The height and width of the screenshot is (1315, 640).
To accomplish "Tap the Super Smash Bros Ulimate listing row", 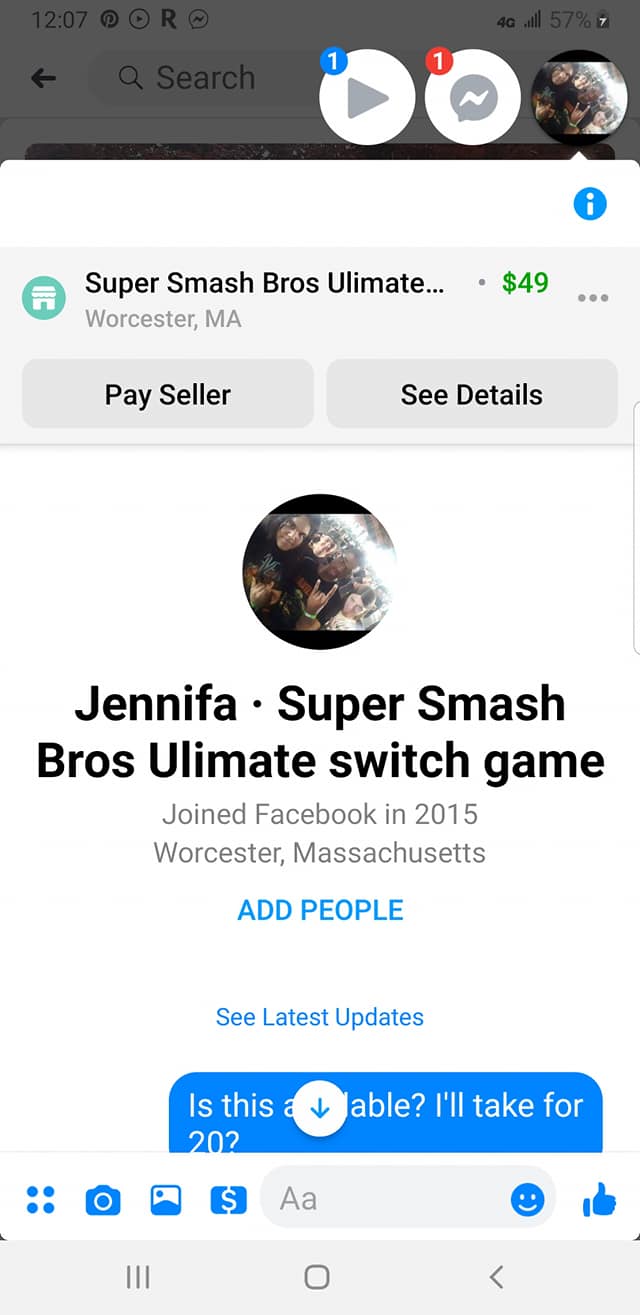I will (290, 298).
